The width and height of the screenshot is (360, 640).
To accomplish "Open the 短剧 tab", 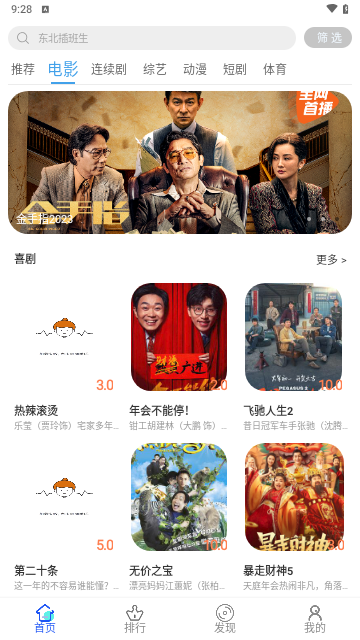I will 235,69.
